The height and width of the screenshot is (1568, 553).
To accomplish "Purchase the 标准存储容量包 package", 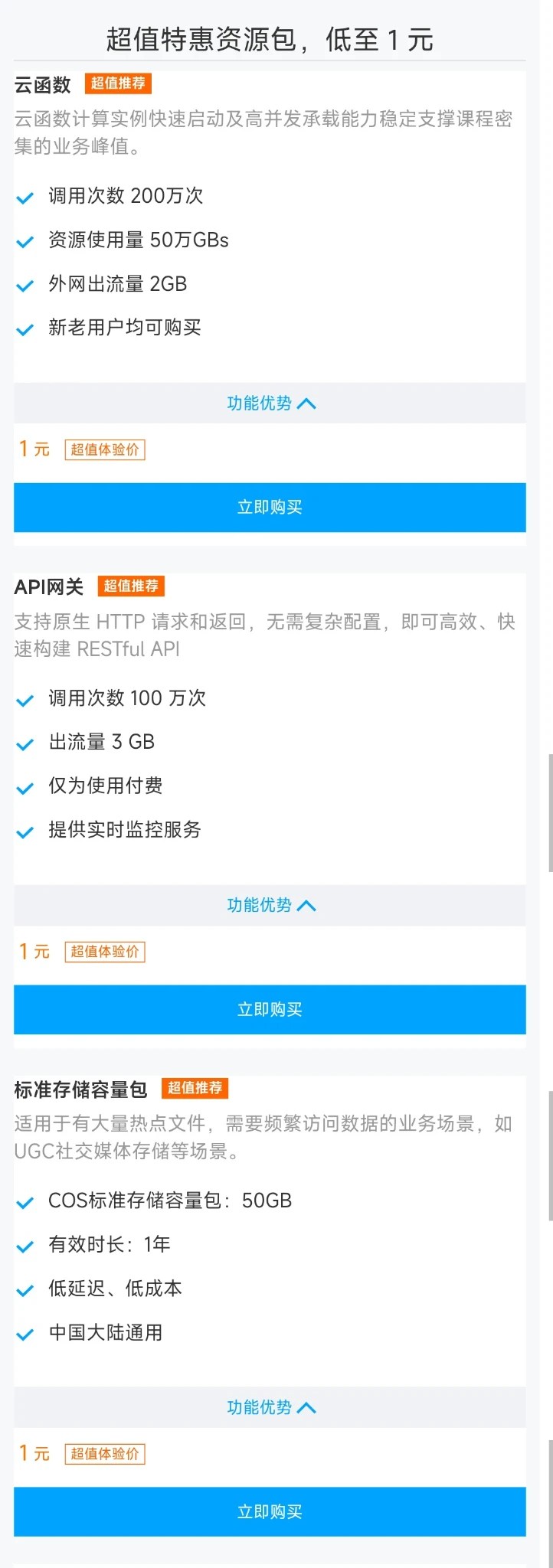I will pos(270,1511).
